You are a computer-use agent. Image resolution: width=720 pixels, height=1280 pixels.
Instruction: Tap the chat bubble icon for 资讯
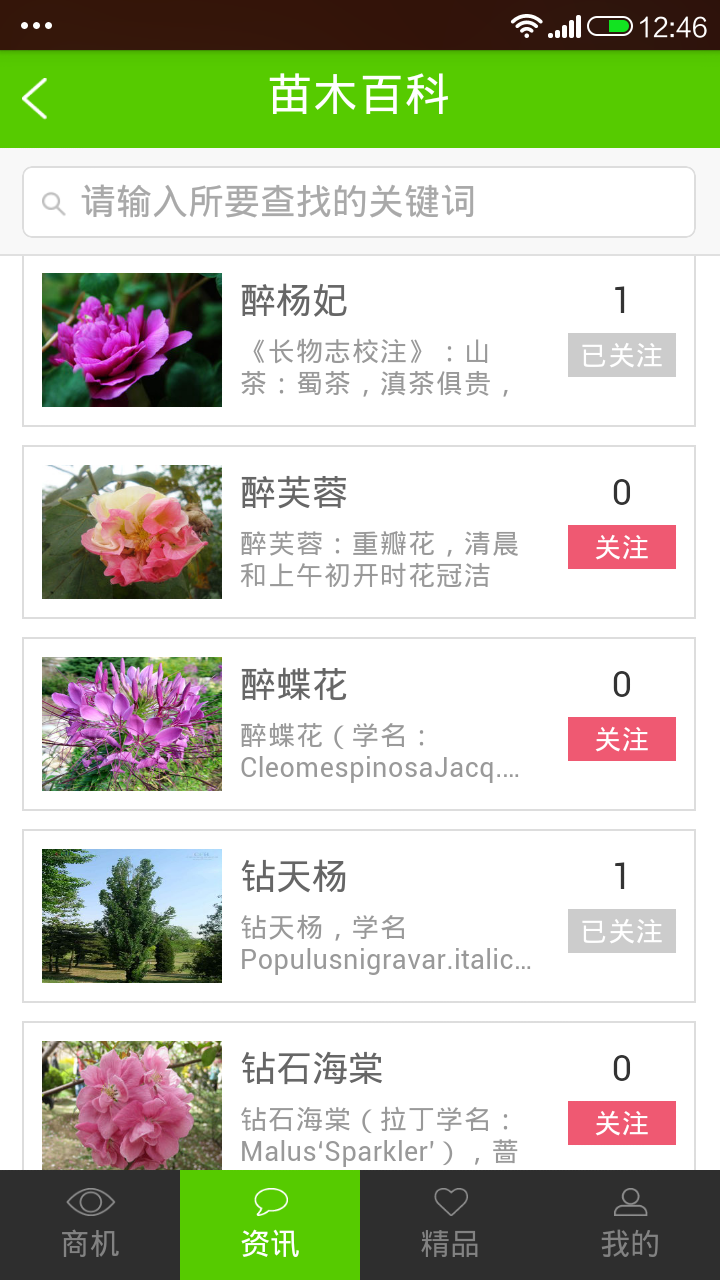click(269, 1203)
